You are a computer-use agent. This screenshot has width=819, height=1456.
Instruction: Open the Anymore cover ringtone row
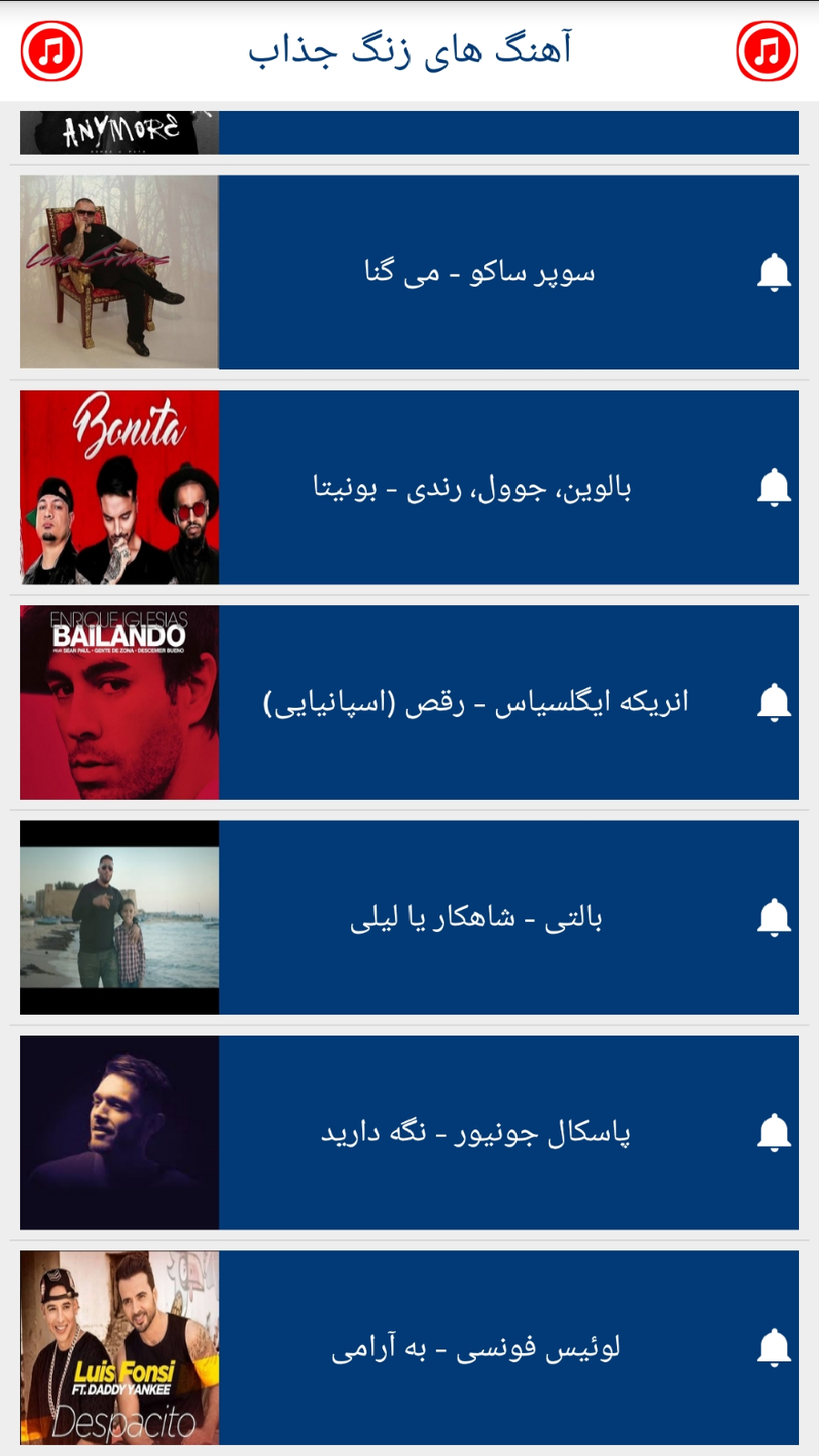point(409,133)
